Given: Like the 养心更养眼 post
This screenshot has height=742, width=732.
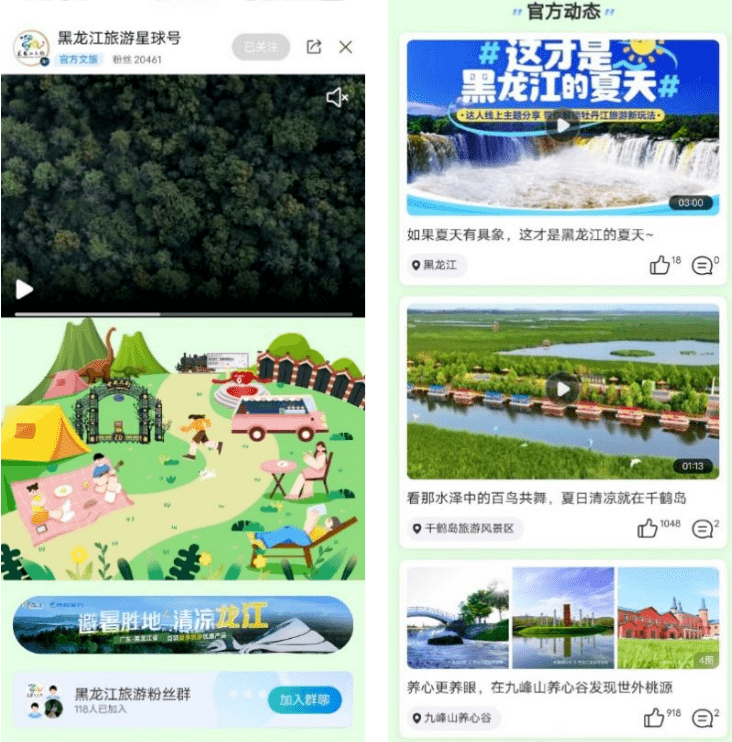Looking at the screenshot, I should (x=654, y=718).
